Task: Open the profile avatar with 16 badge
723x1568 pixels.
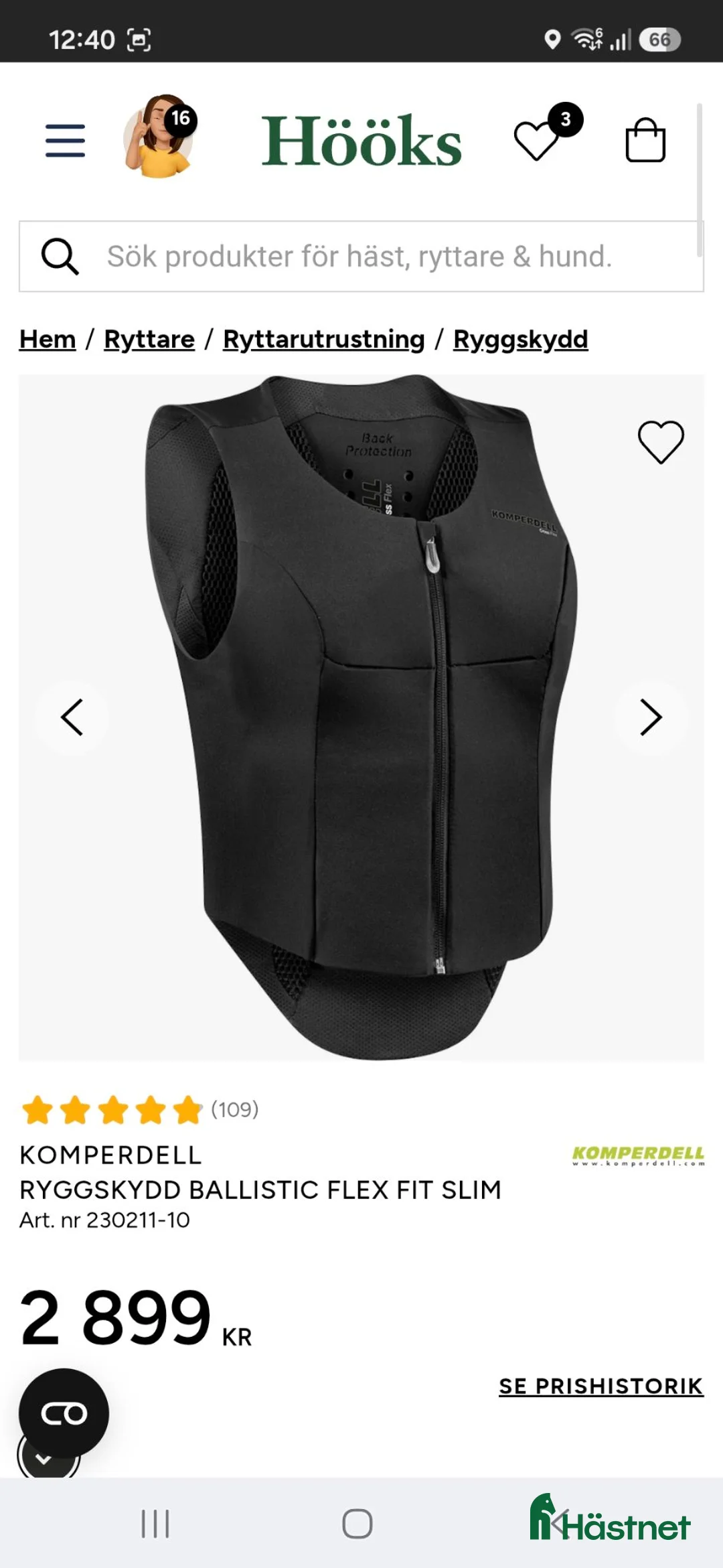Action: tap(159, 137)
